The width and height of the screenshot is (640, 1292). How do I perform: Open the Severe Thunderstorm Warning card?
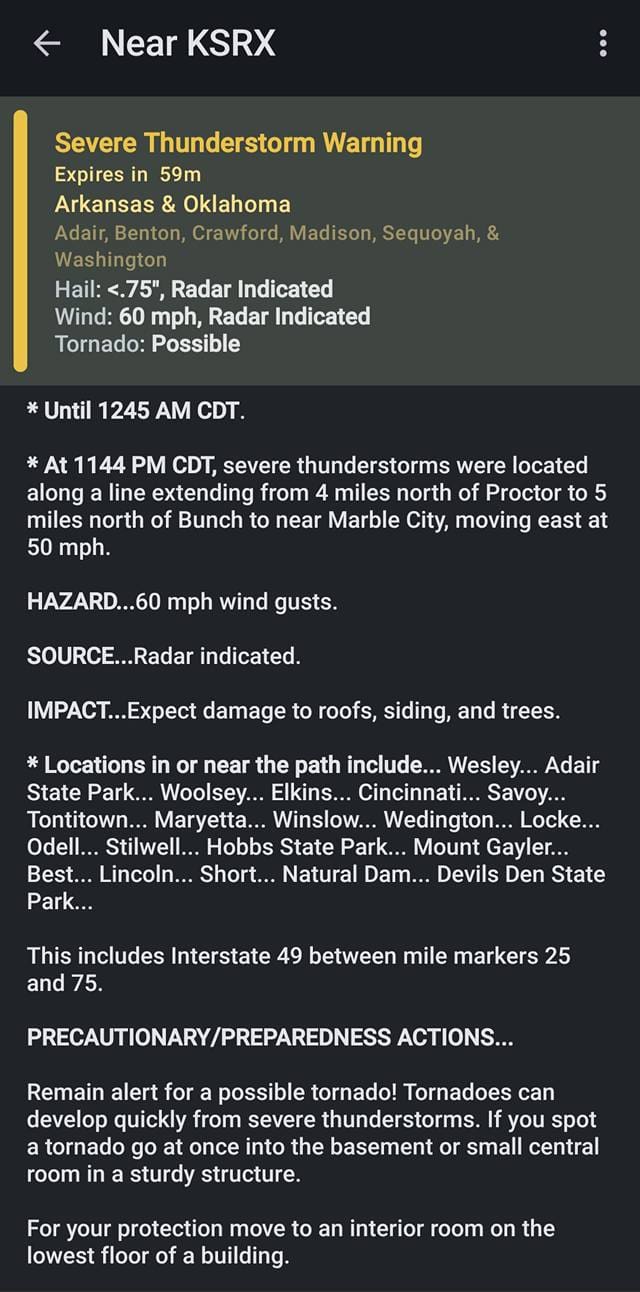click(320, 242)
